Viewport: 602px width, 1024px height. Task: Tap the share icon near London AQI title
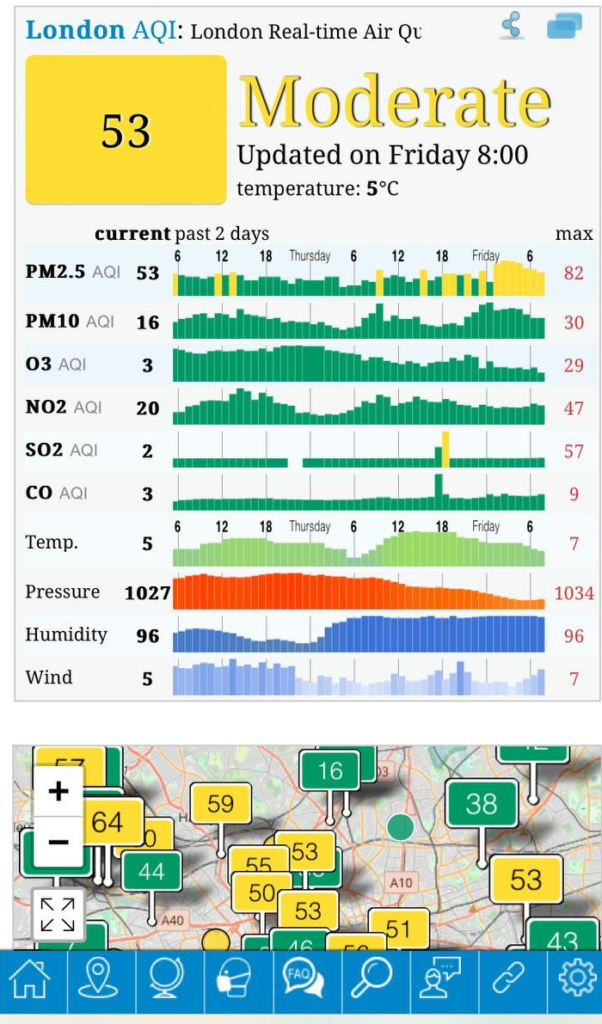(513, 26)
